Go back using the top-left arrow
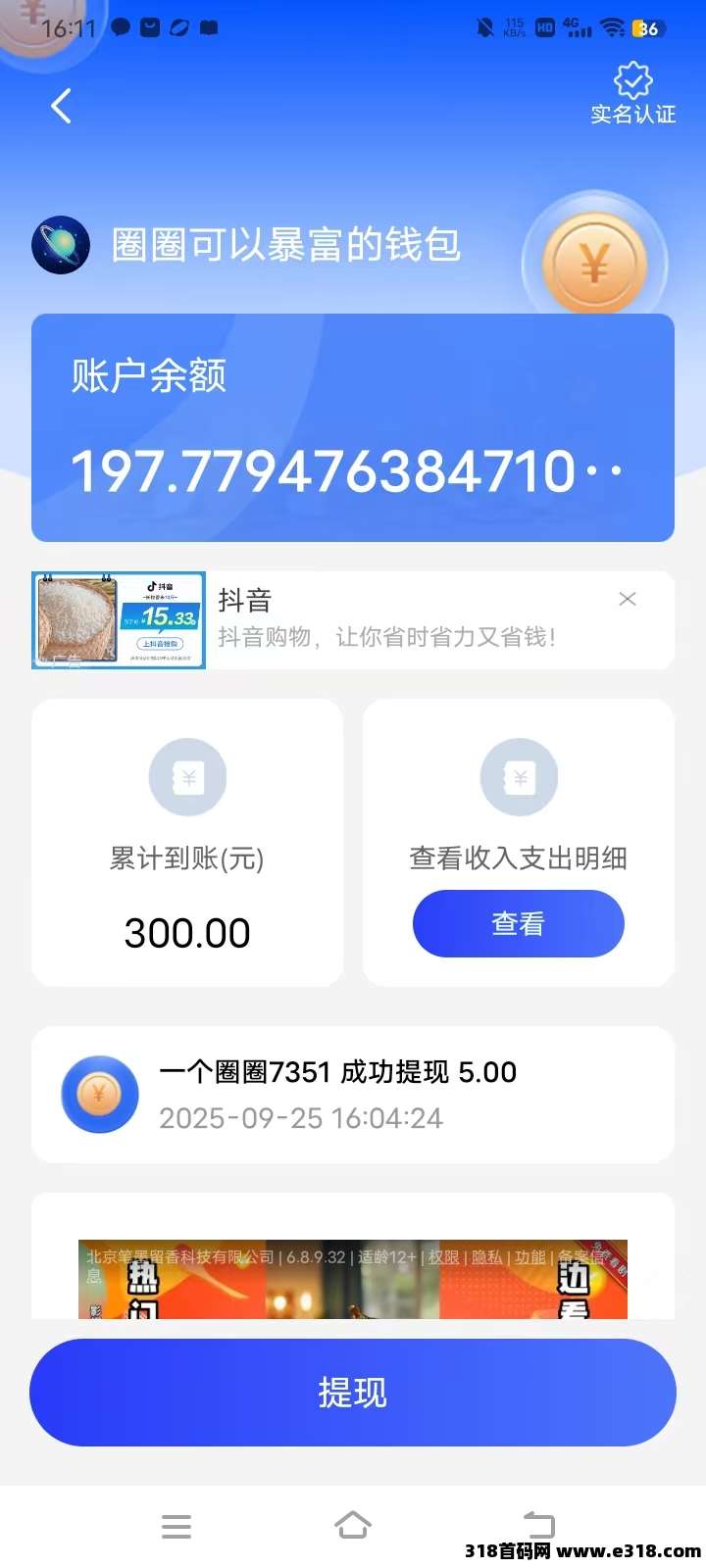 pos(61,106)
